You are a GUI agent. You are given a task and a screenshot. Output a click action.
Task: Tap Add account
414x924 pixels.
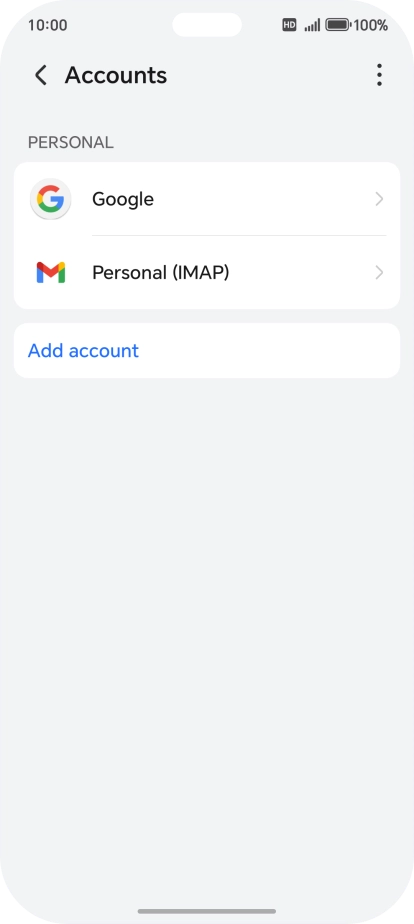pyautogui.click(x=207, y=351)
